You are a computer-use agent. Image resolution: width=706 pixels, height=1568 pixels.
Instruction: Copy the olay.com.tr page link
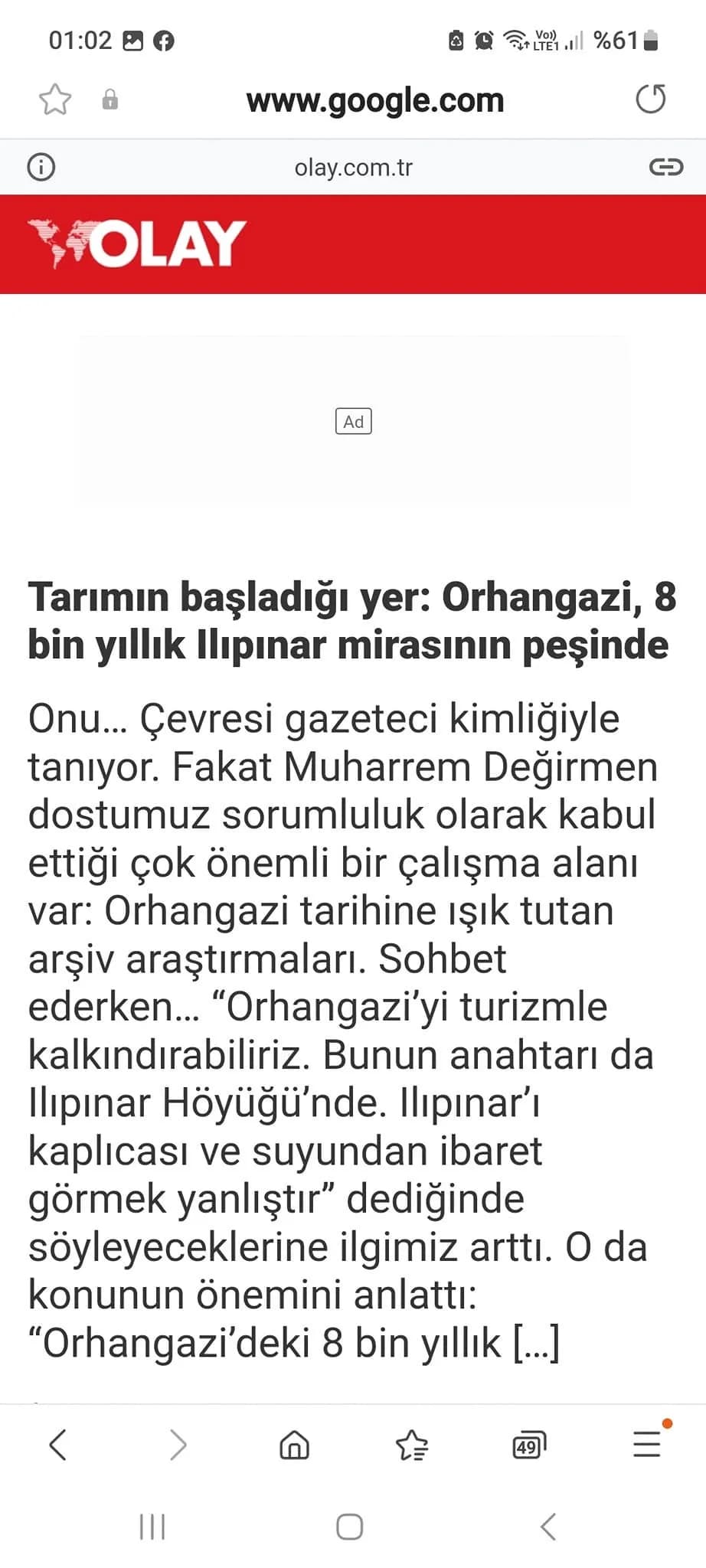tap(665, 167)
